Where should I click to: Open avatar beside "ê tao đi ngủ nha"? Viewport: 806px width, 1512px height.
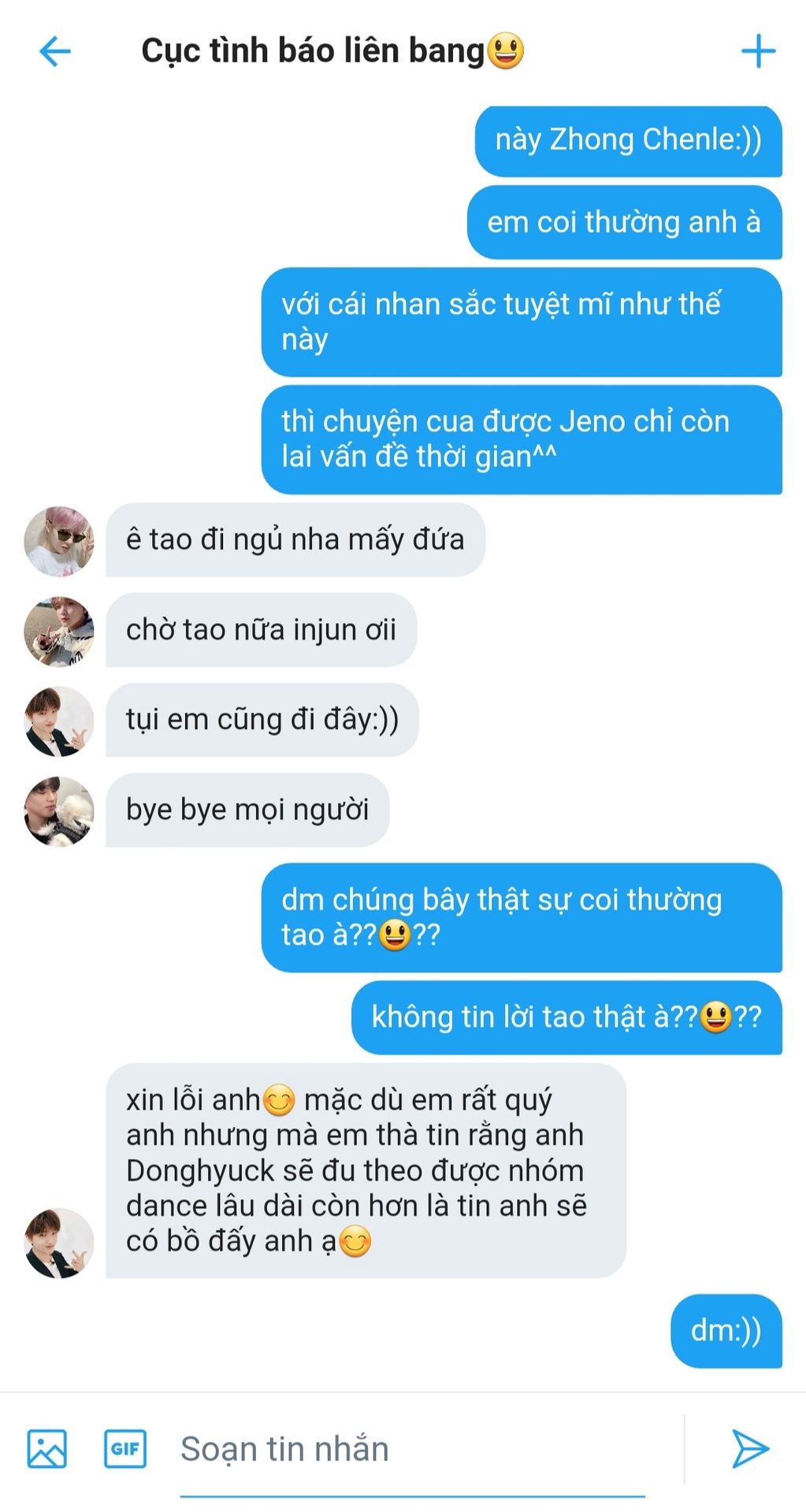59,540
